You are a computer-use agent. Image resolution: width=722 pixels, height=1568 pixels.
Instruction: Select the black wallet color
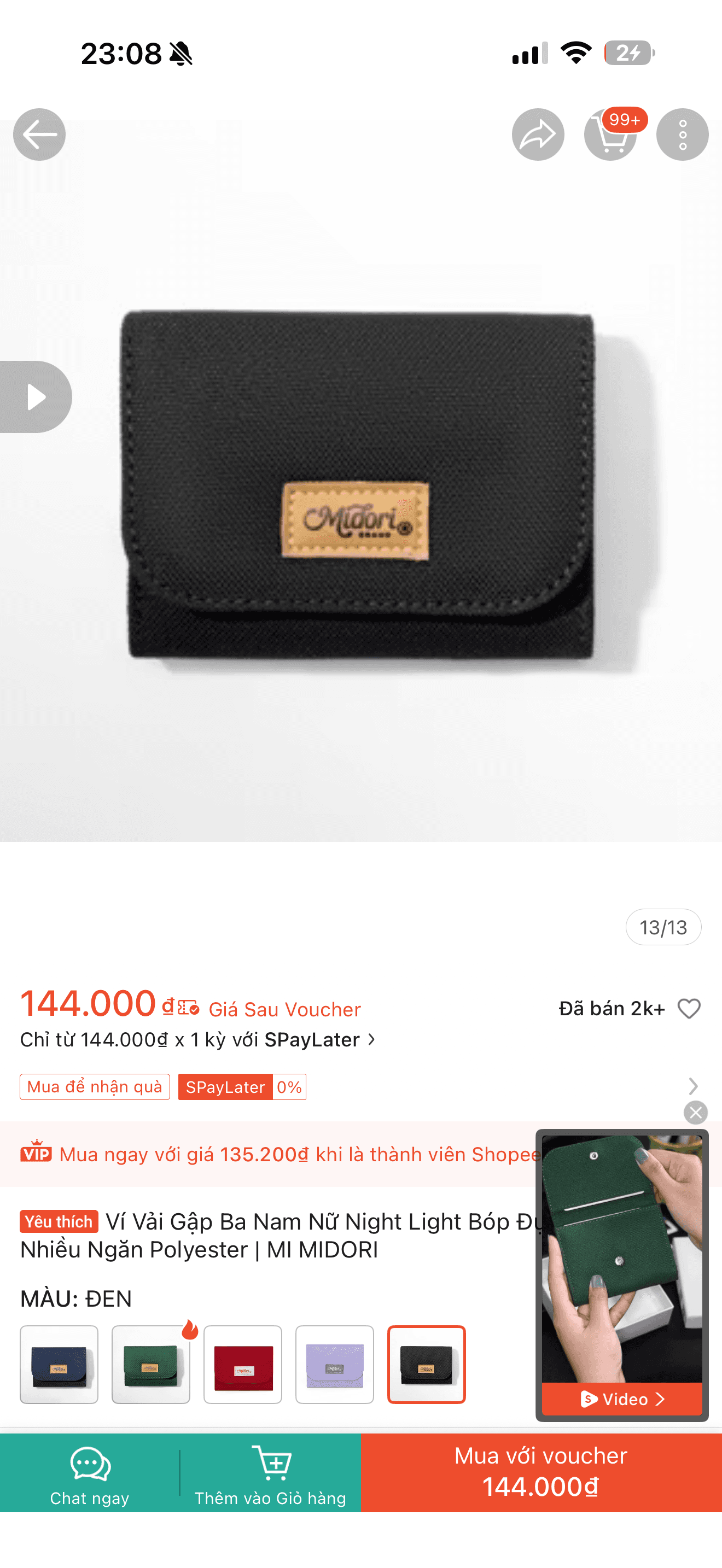[x=426, y=1364]
